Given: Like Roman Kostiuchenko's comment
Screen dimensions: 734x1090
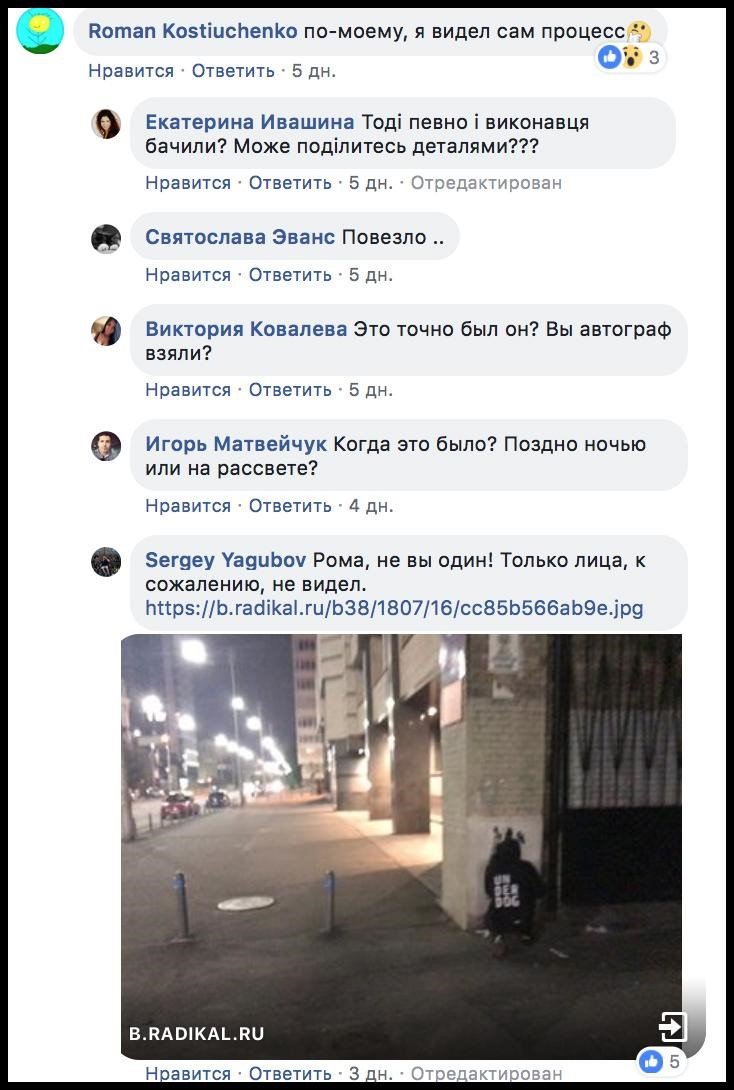Looking at the screenshot, I should [x=130, y=71].
